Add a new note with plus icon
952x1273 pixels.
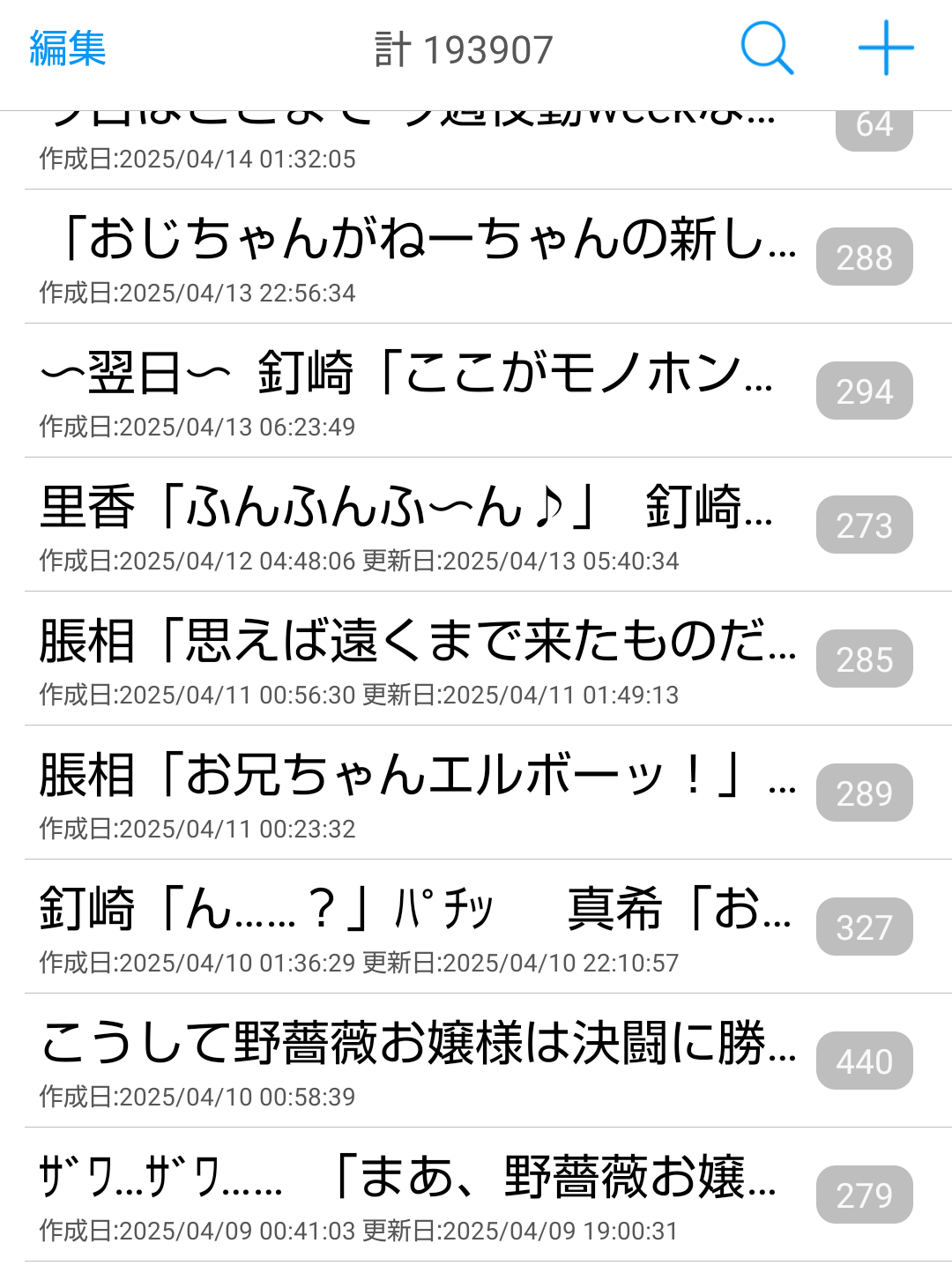[886, 48]
